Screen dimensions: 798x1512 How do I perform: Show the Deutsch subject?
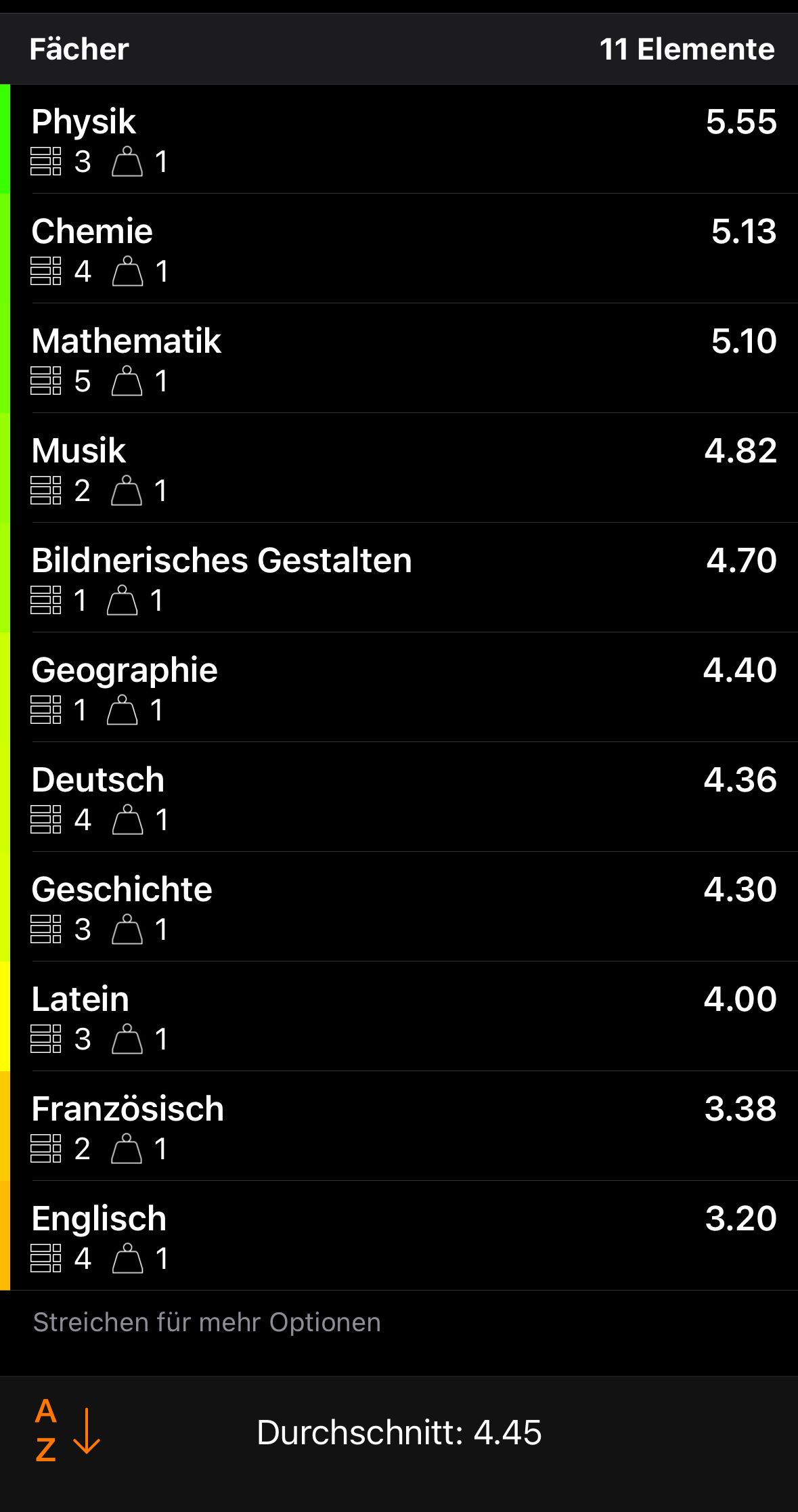[399, 798]
